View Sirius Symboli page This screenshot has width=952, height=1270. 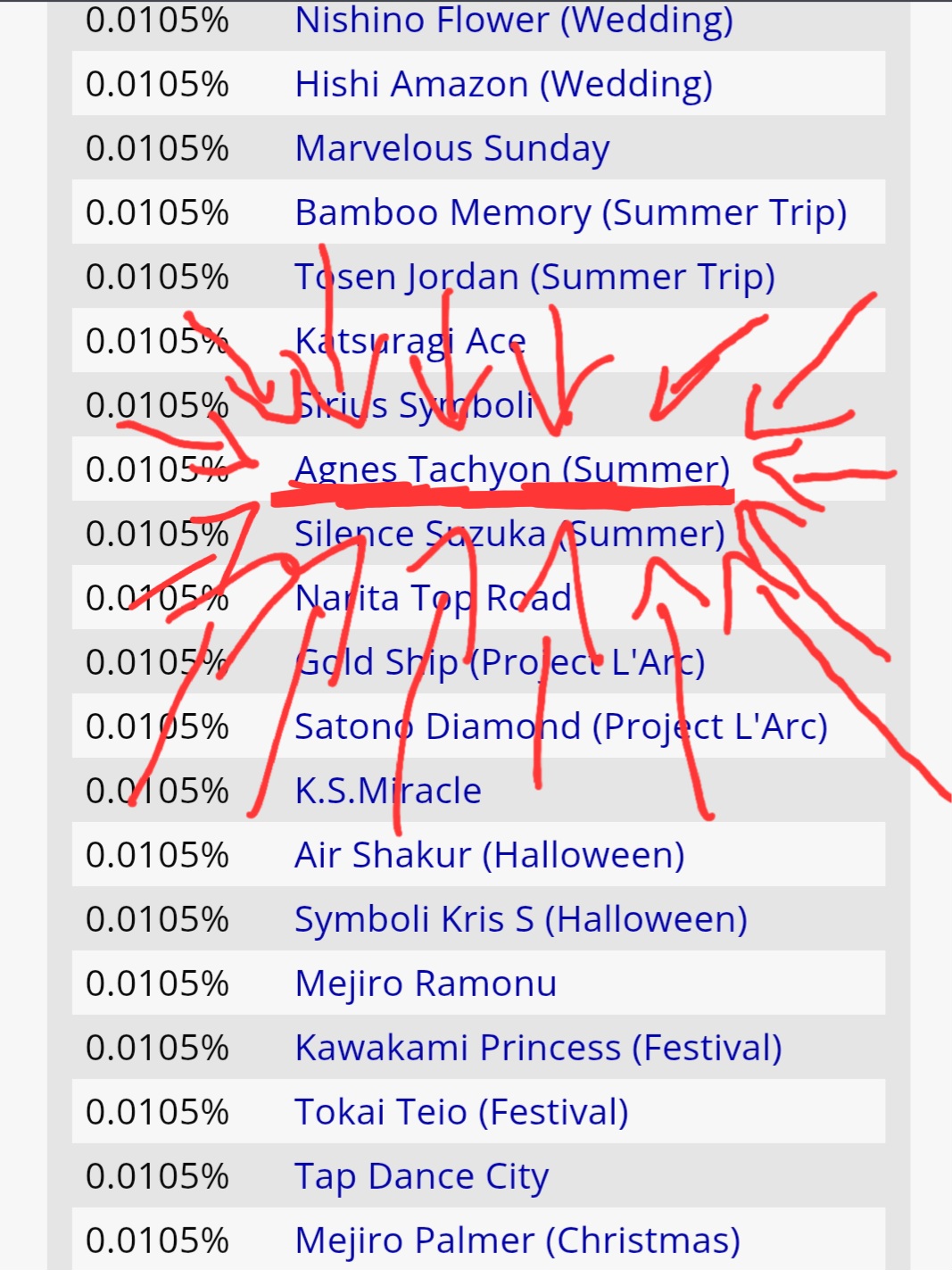point(414,405)
